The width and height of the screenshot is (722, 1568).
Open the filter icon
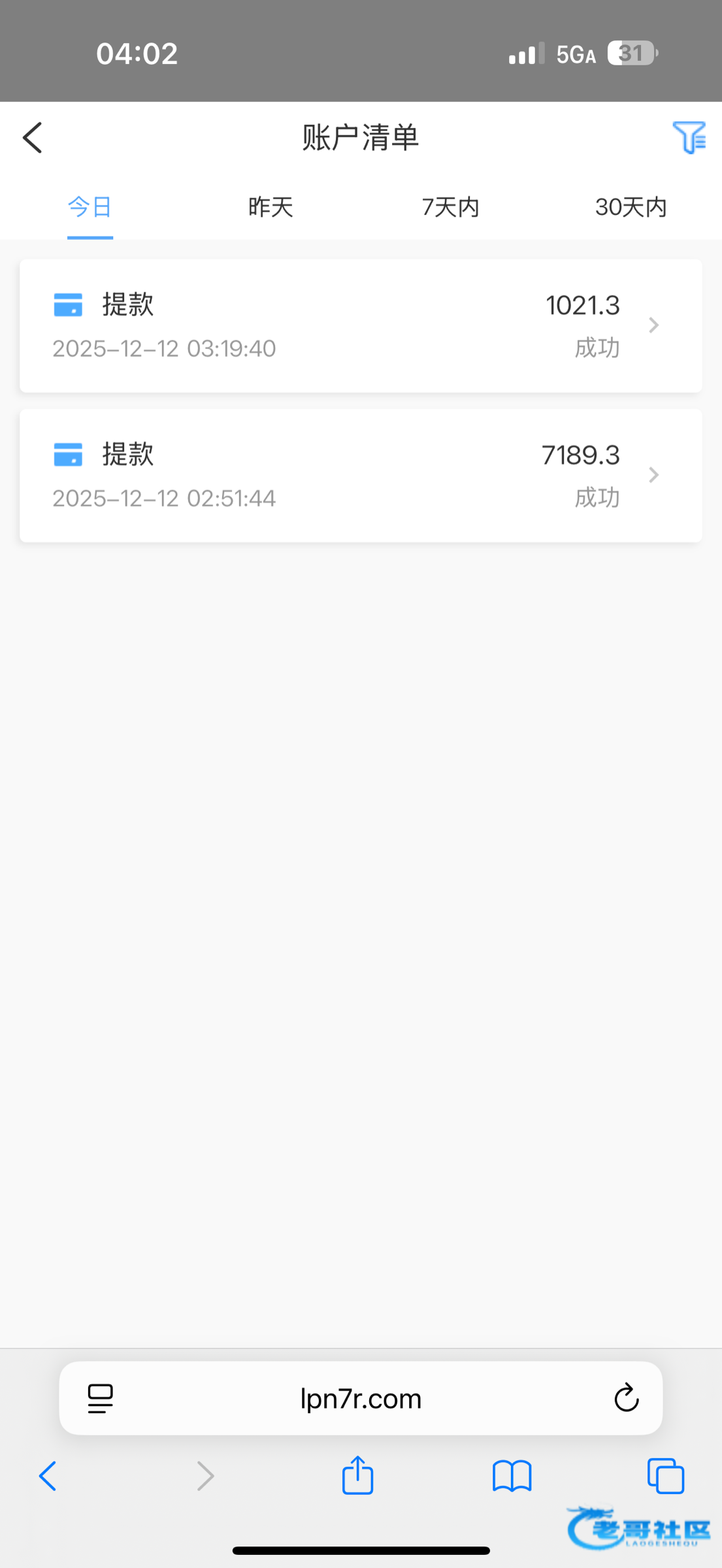pyautogui.click(x=689, y=137)
